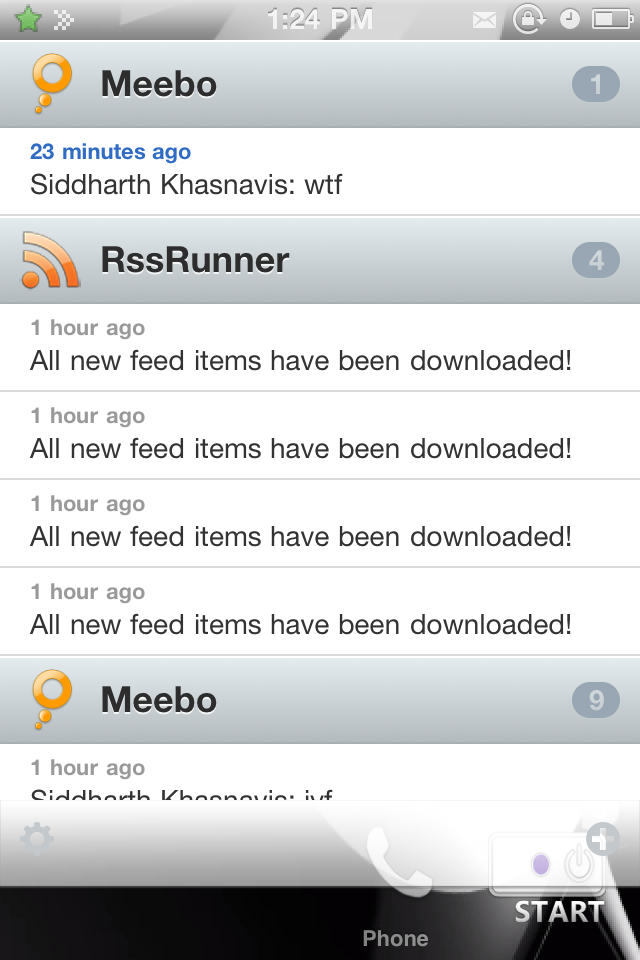Open settings with the gear icon
This screenshot has height=960, width=640.
point(37,838)
